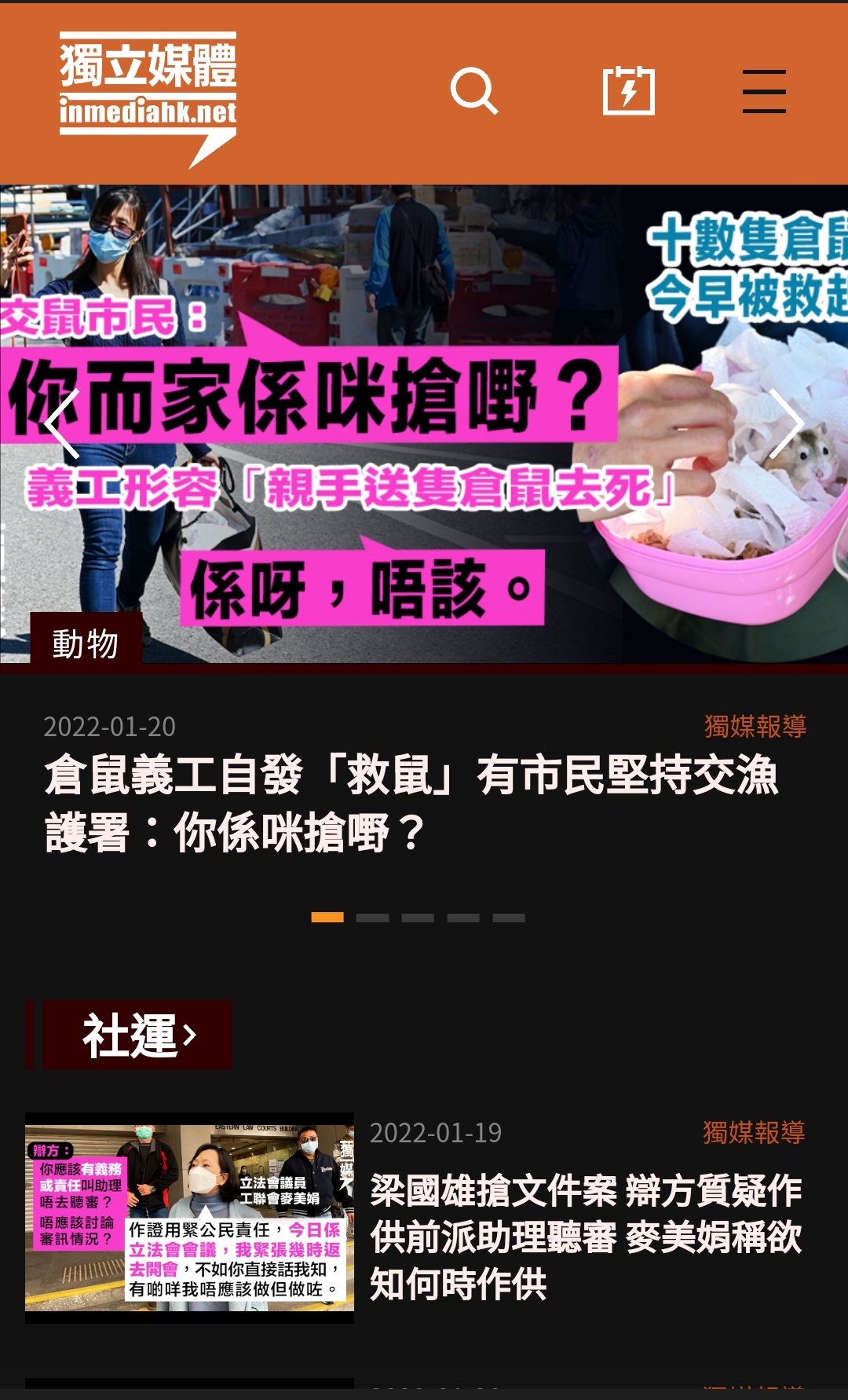Open the 社運 section
Image resolution: width=848 pixels, height=1400 pixels.
[x=138, y=1035]
